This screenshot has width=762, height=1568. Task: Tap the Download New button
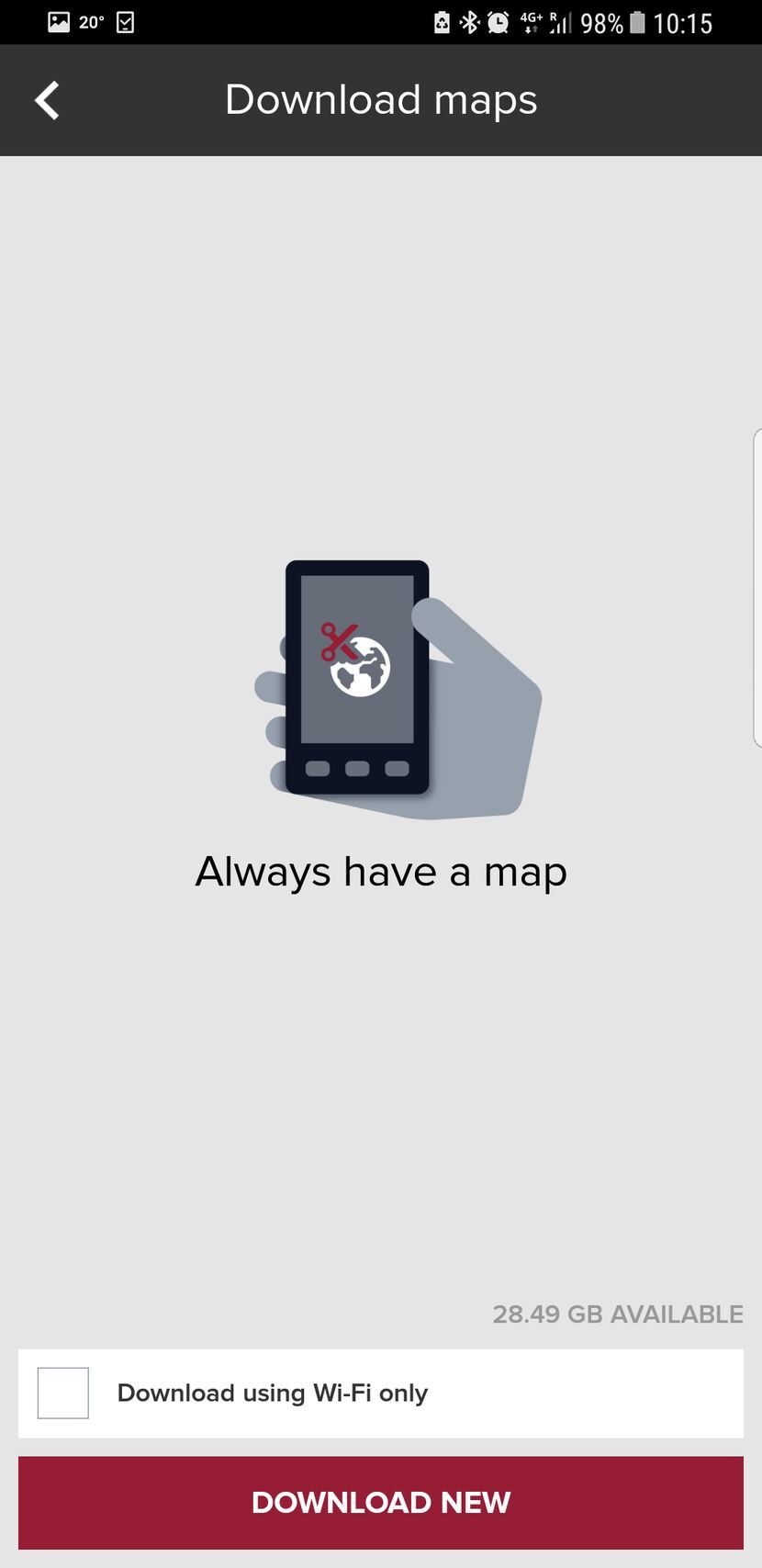[381, 1502]
